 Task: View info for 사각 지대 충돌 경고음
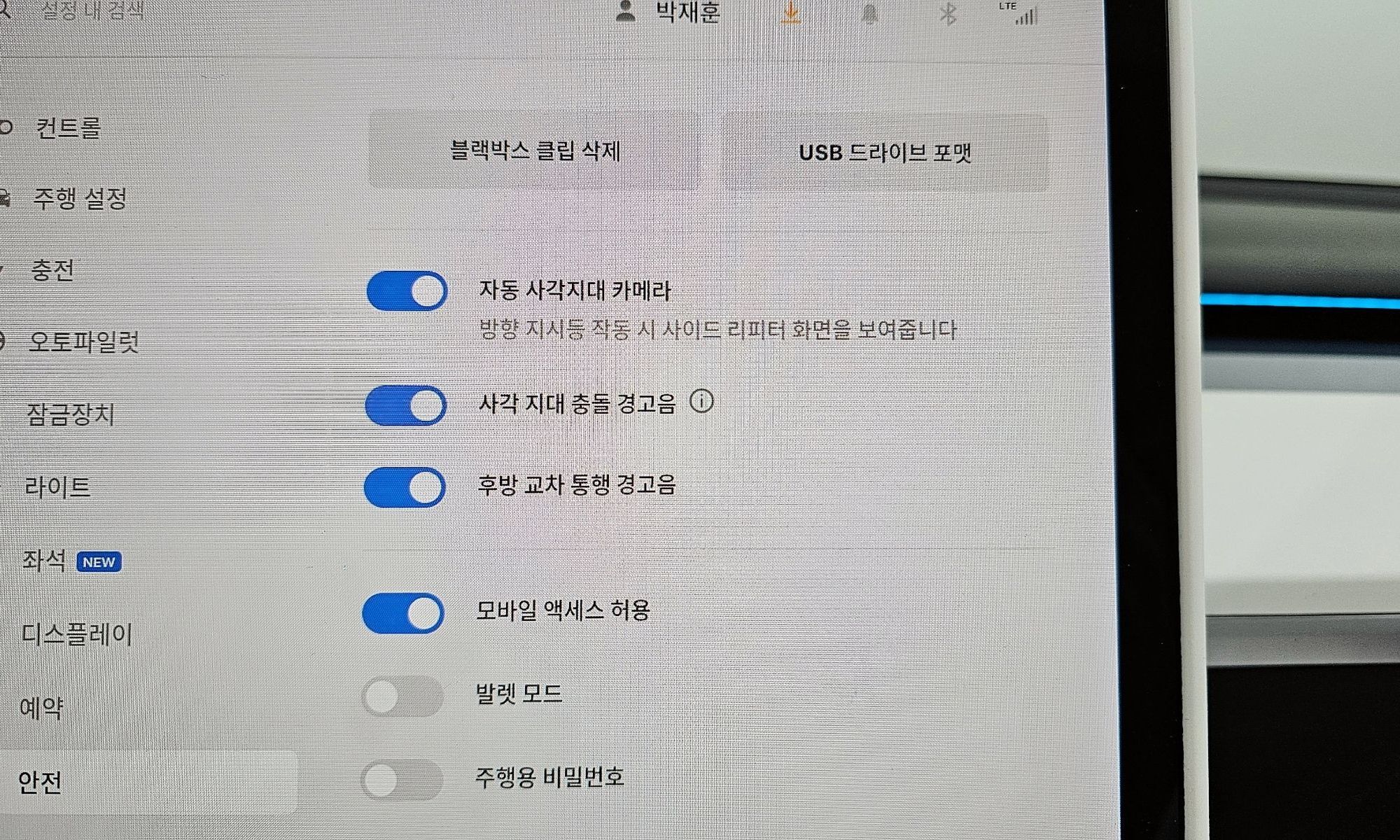click(701, 402)
